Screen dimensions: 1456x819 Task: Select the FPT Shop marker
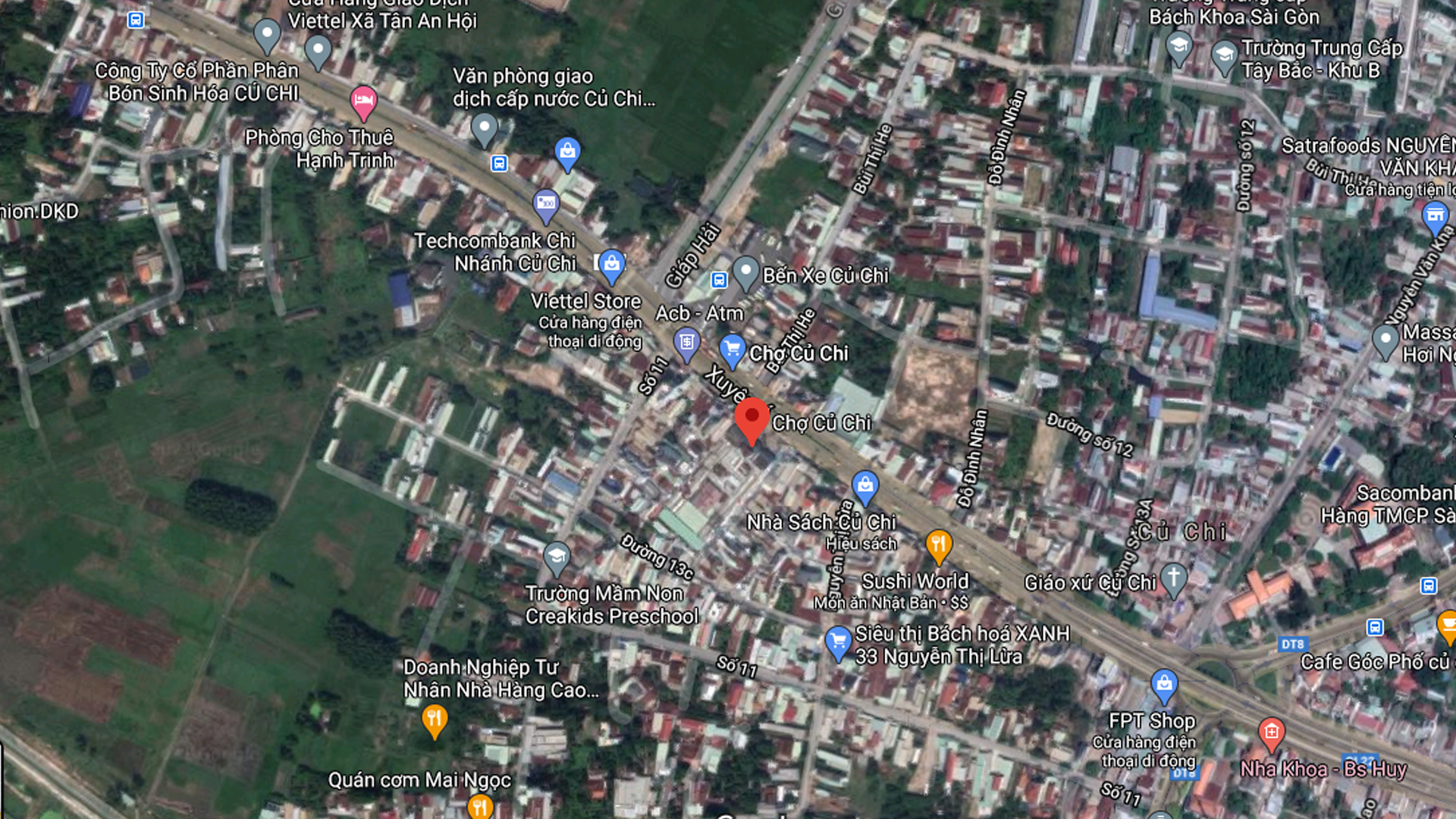click(1163, 685)
